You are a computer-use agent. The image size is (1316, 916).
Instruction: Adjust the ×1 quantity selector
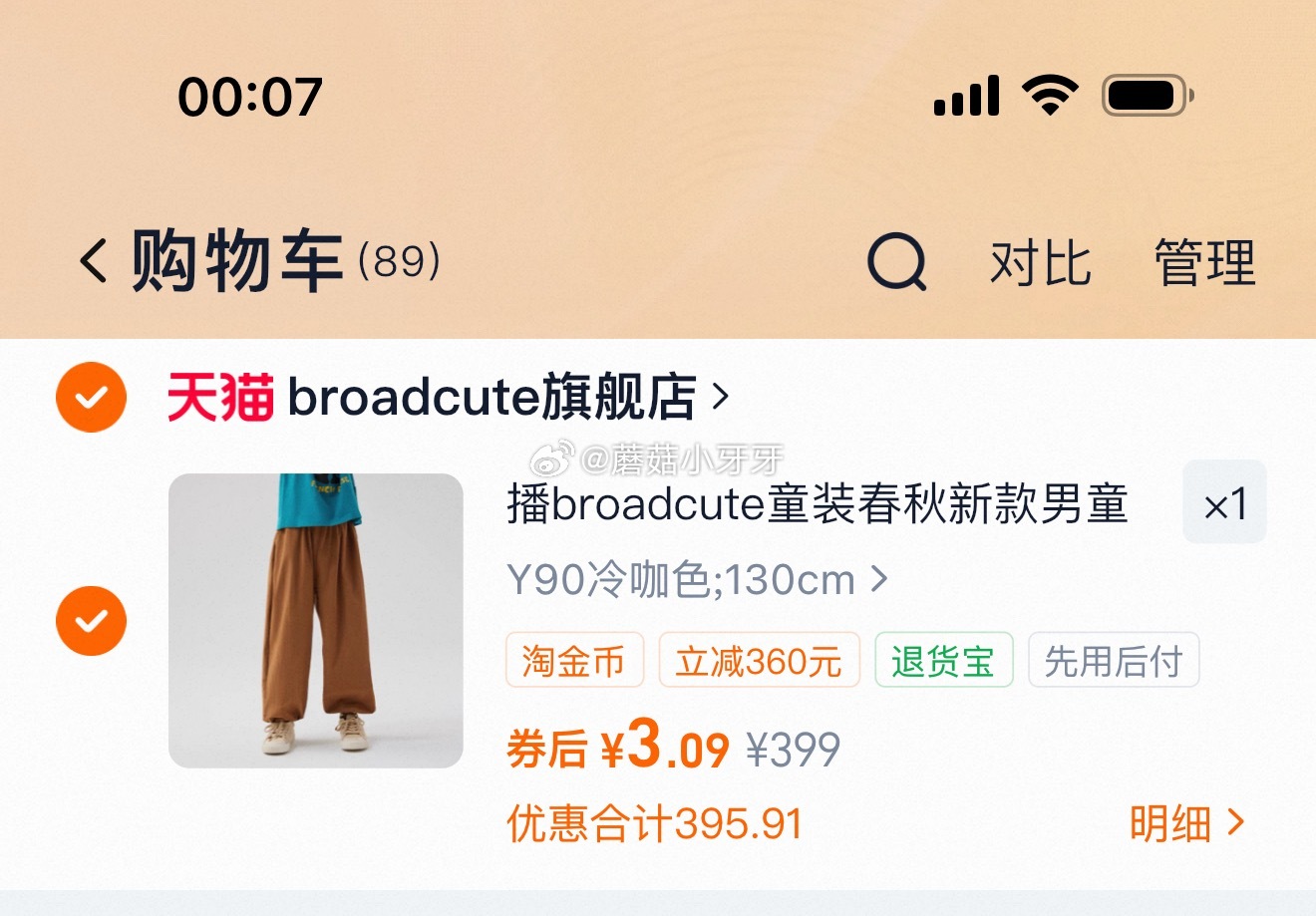1224,502
